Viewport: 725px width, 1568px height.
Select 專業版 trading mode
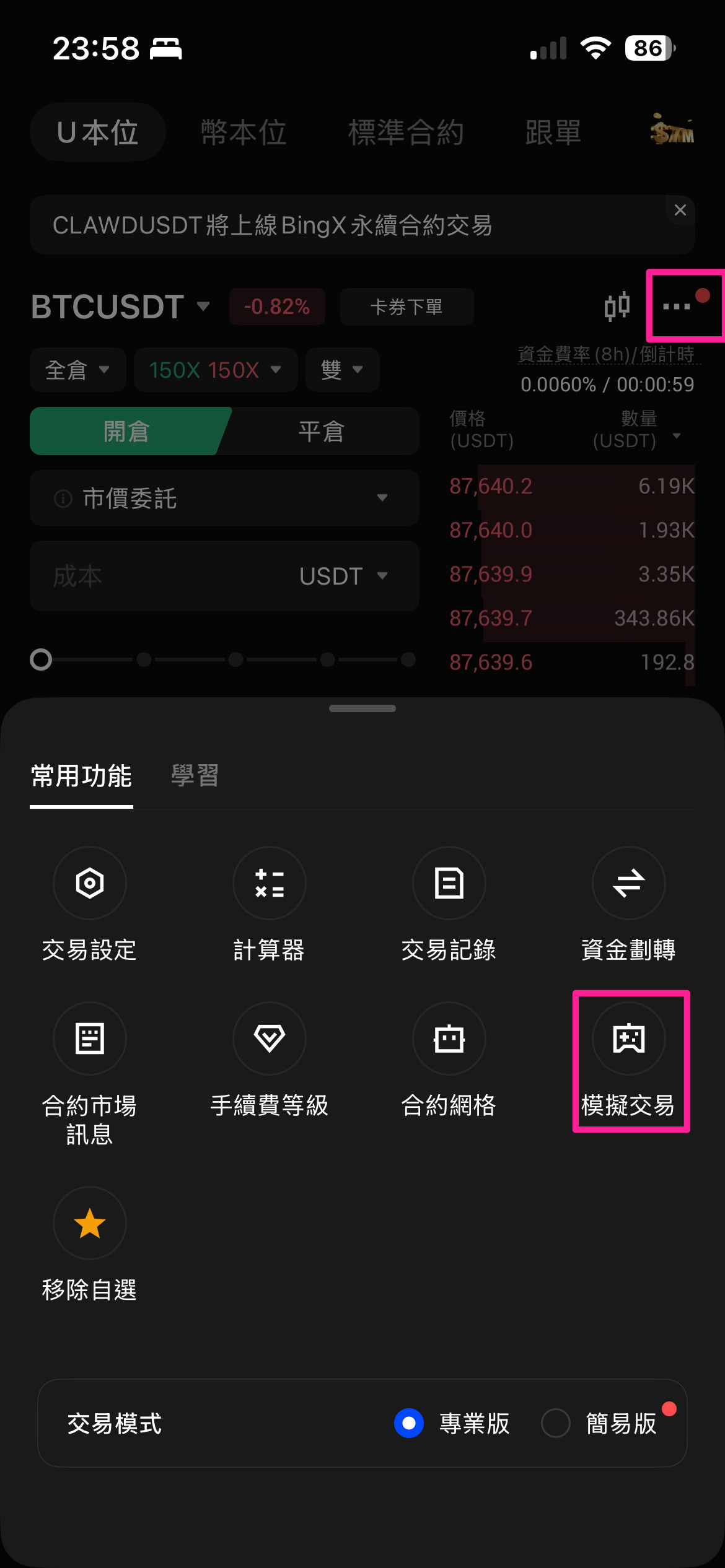click(410, 1423)
